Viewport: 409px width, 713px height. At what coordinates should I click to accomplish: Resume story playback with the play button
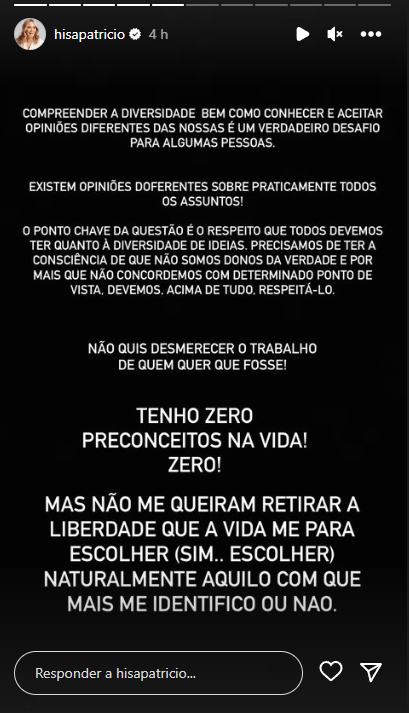click(303, 34)
